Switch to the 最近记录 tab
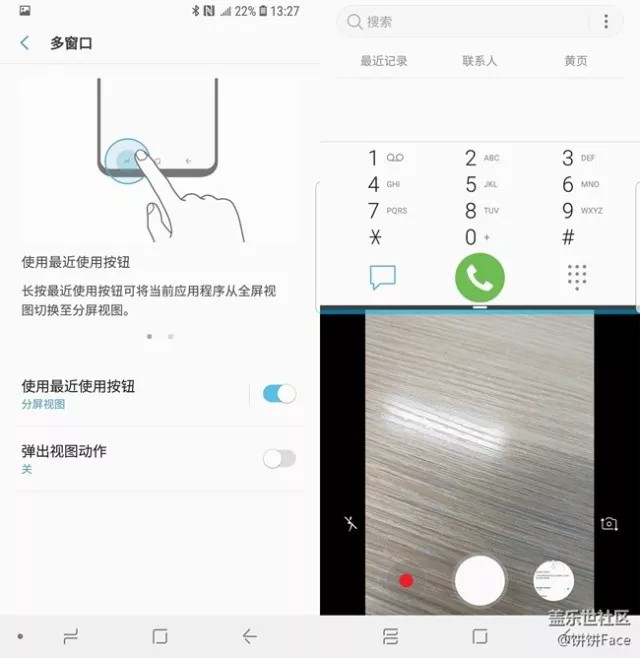640x658 pixels. pos(384,61)
